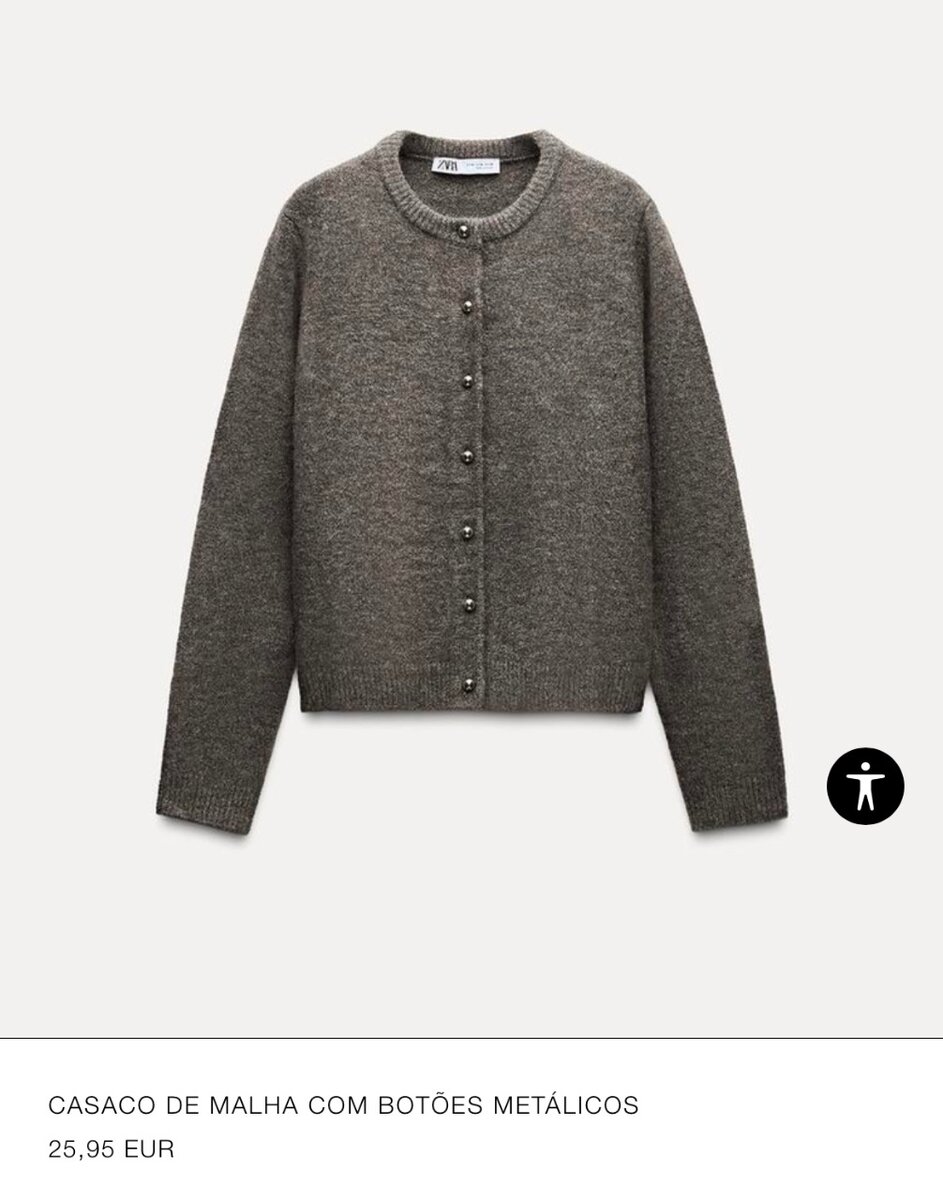Viewport: 943px width, 1200px height.
Task: Open the accessibility options button
Action: [865, 785]
